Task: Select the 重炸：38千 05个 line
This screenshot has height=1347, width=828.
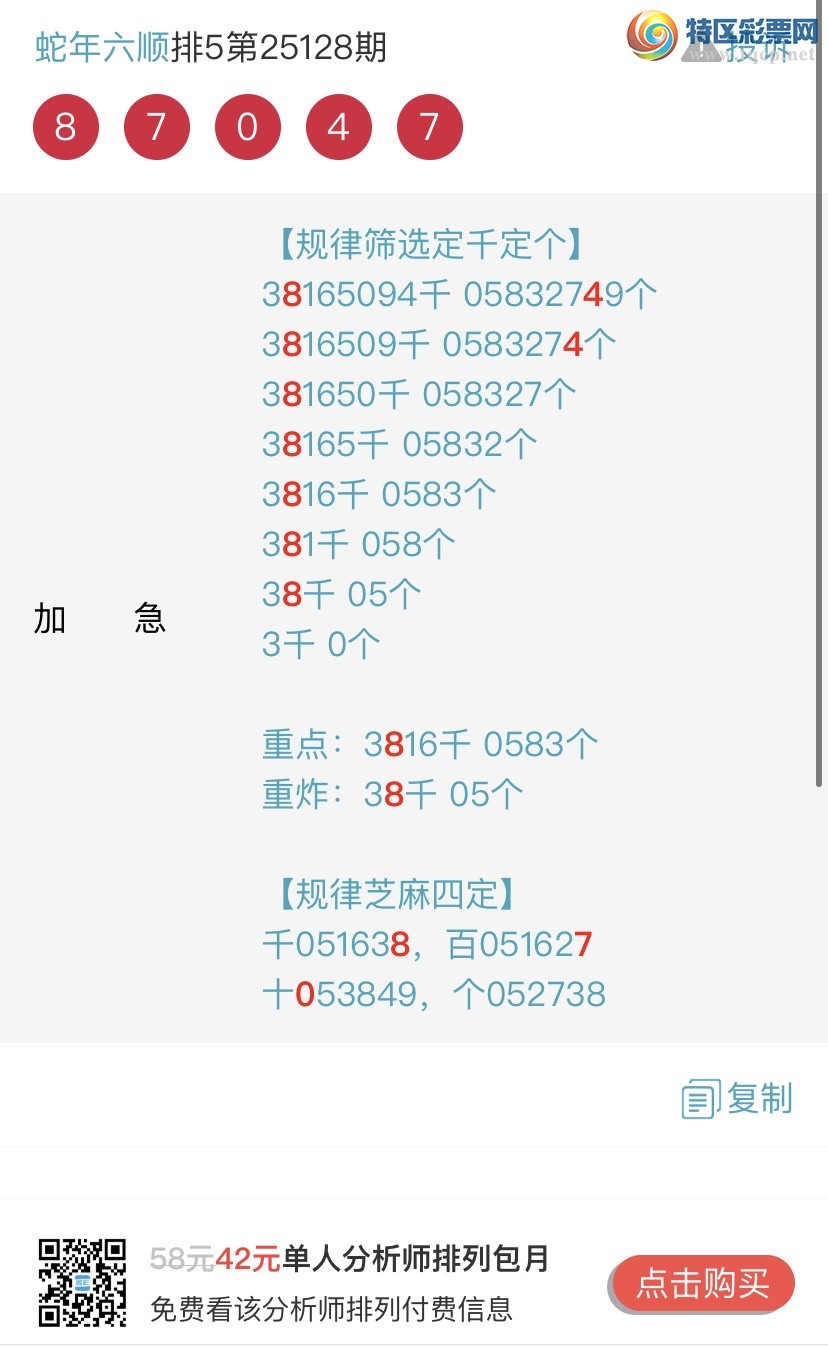Action: [x=392, y=794]
